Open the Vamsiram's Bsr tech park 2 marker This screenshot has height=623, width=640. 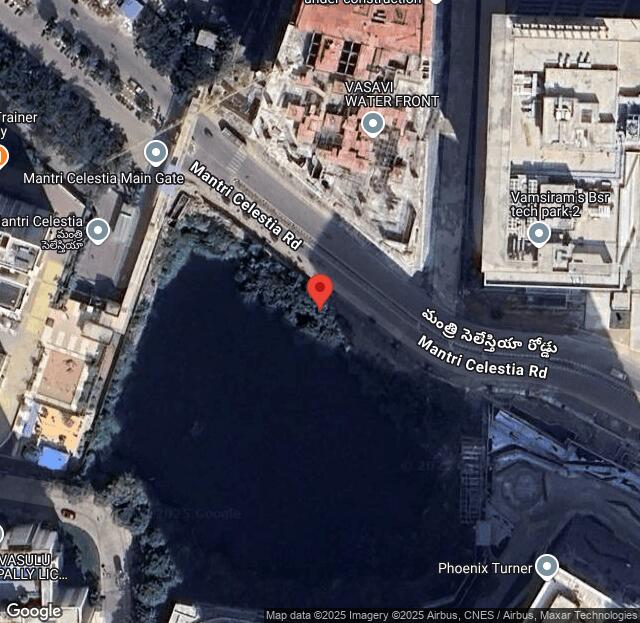(539, 234)
